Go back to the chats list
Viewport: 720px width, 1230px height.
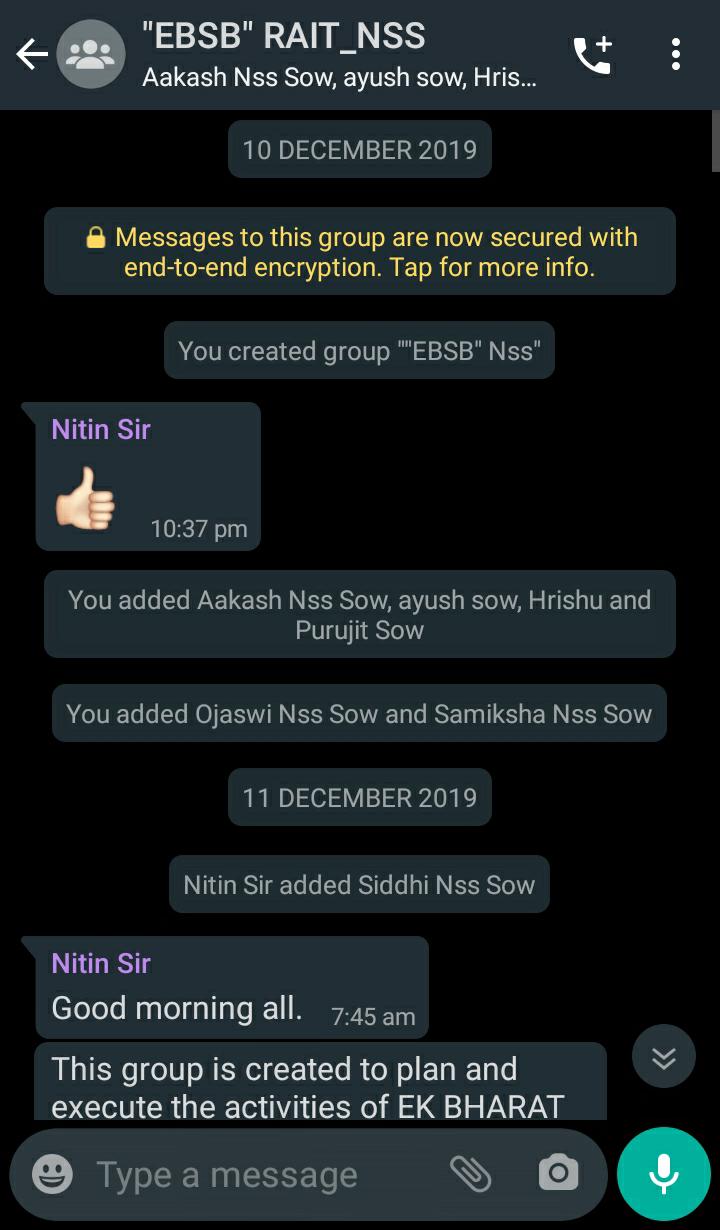click(32, 55)
